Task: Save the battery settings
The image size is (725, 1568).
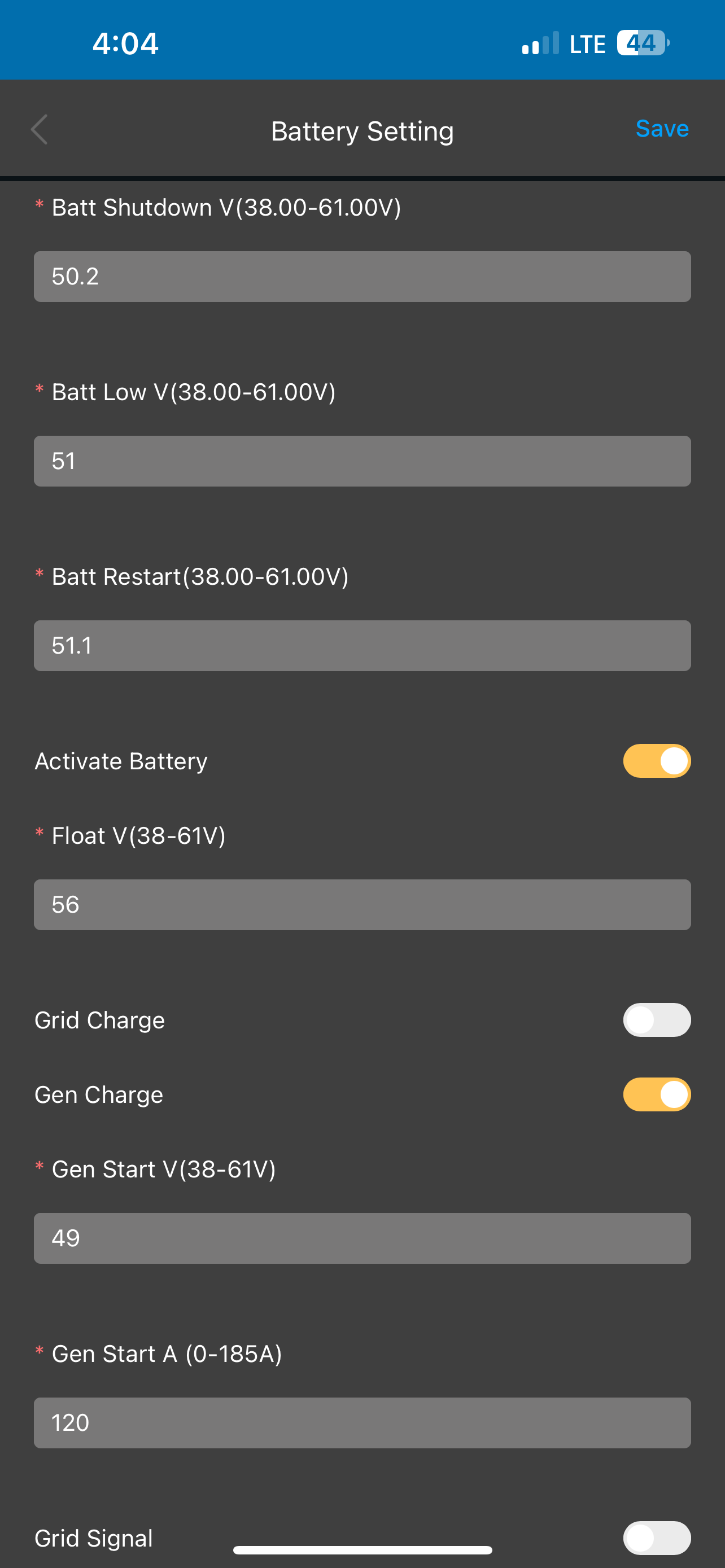Action: coord(662,129)
